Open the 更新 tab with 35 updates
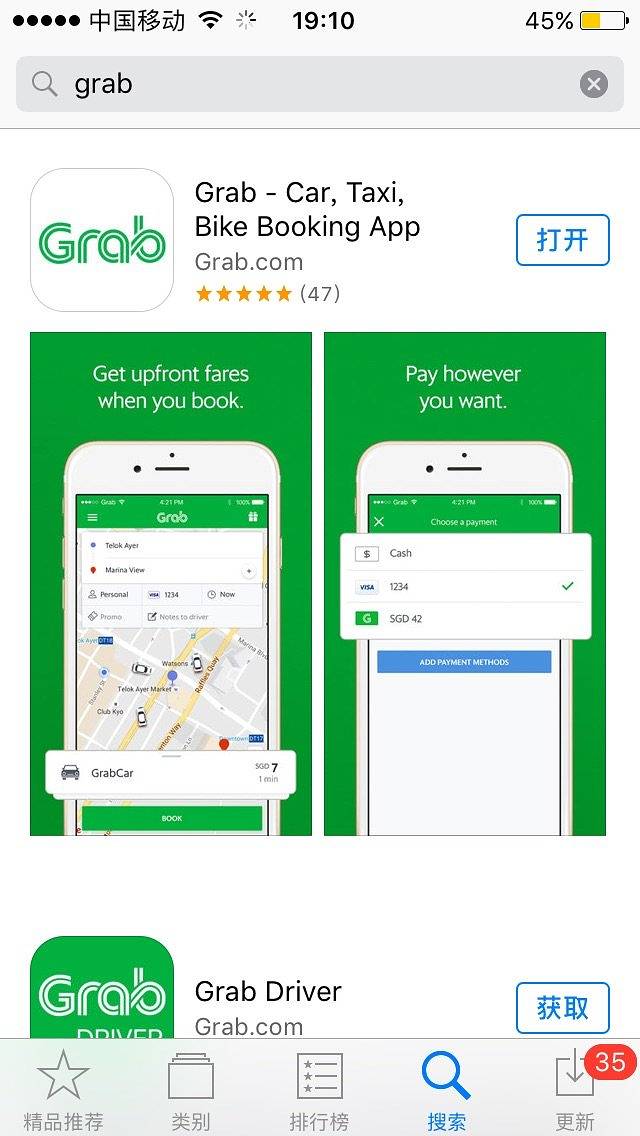 (x=575, y=1090)
